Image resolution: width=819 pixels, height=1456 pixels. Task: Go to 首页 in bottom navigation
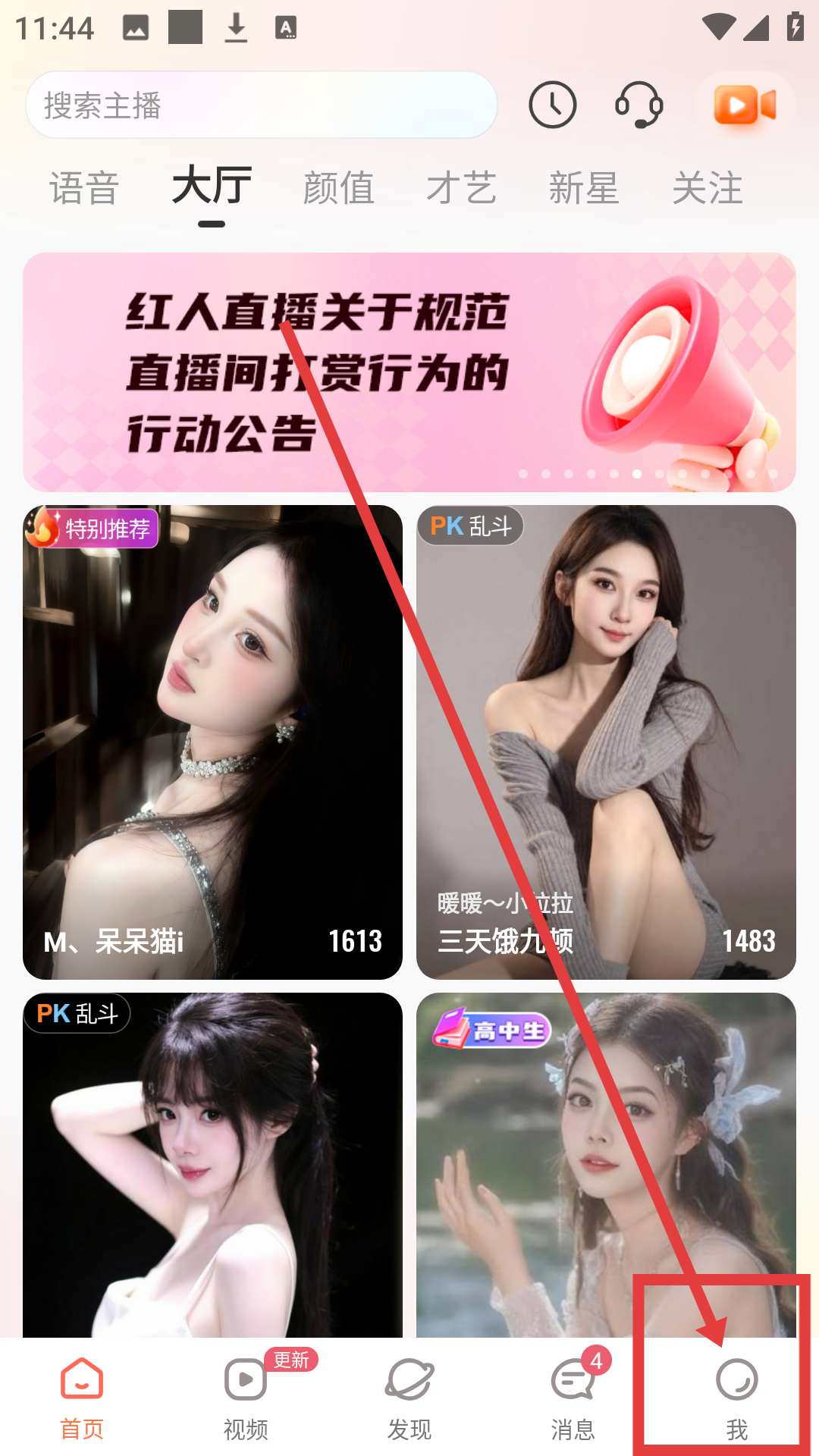tap(82, 1397)
